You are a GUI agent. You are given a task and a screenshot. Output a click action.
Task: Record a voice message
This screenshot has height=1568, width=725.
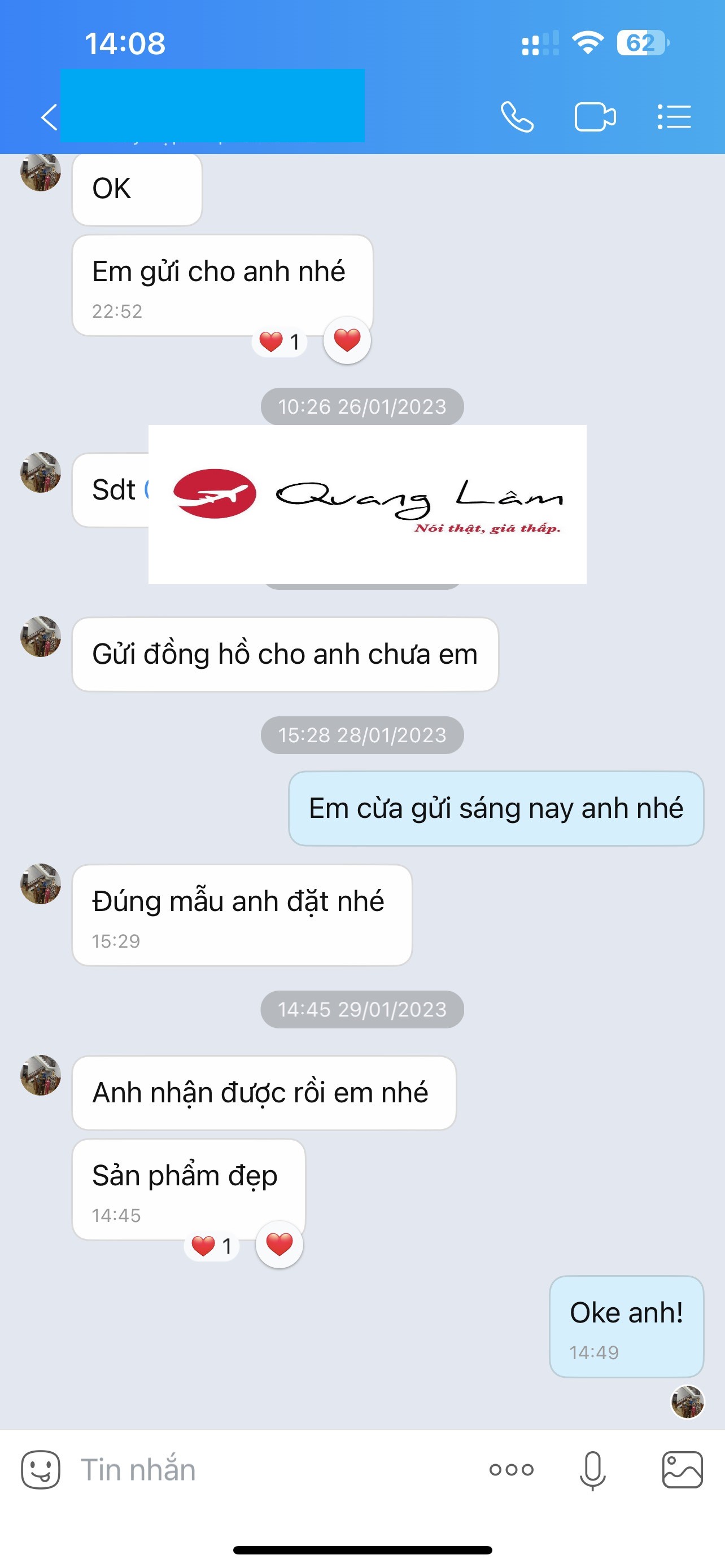point(592,1469)
